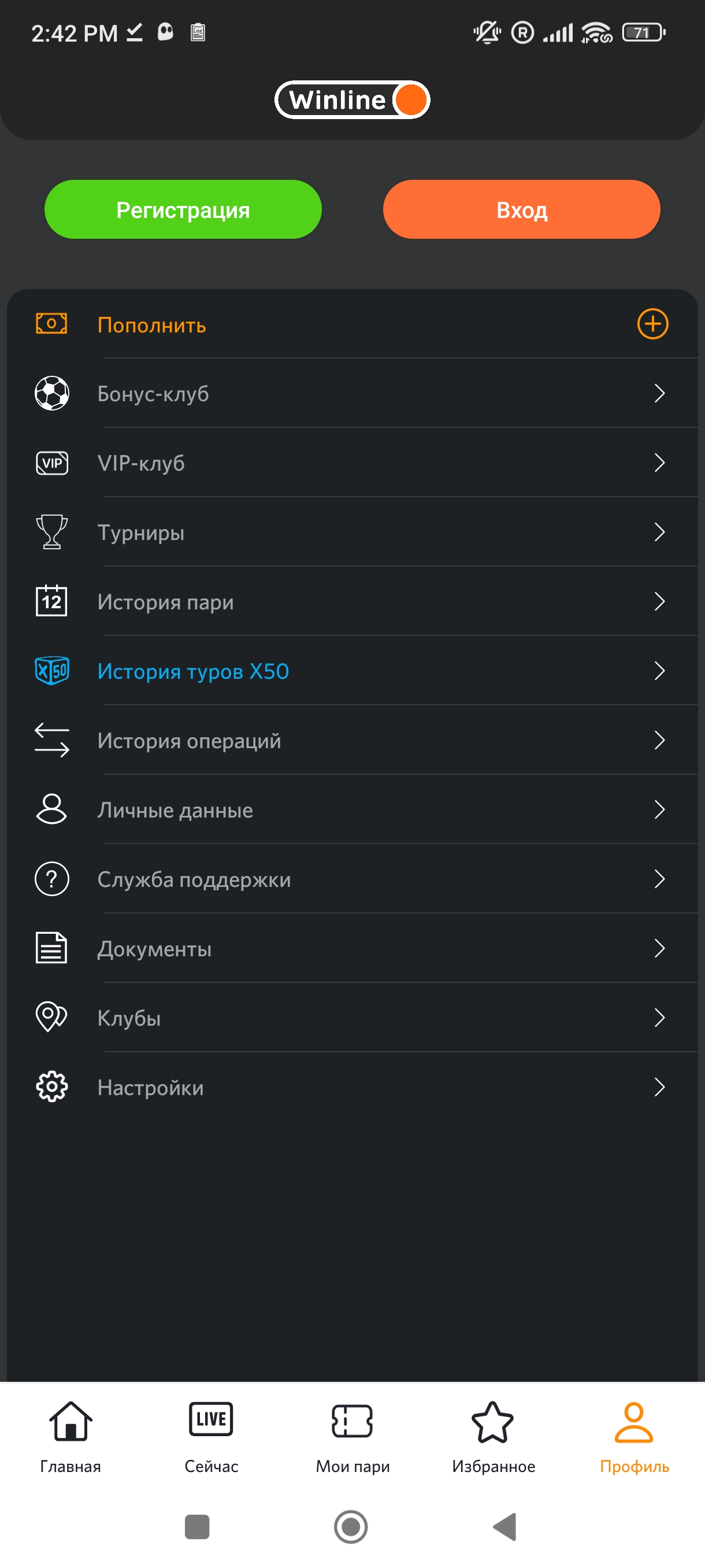Select the Избранное tab
This screenshot has width=705, height=1568.
[493, 1437]
